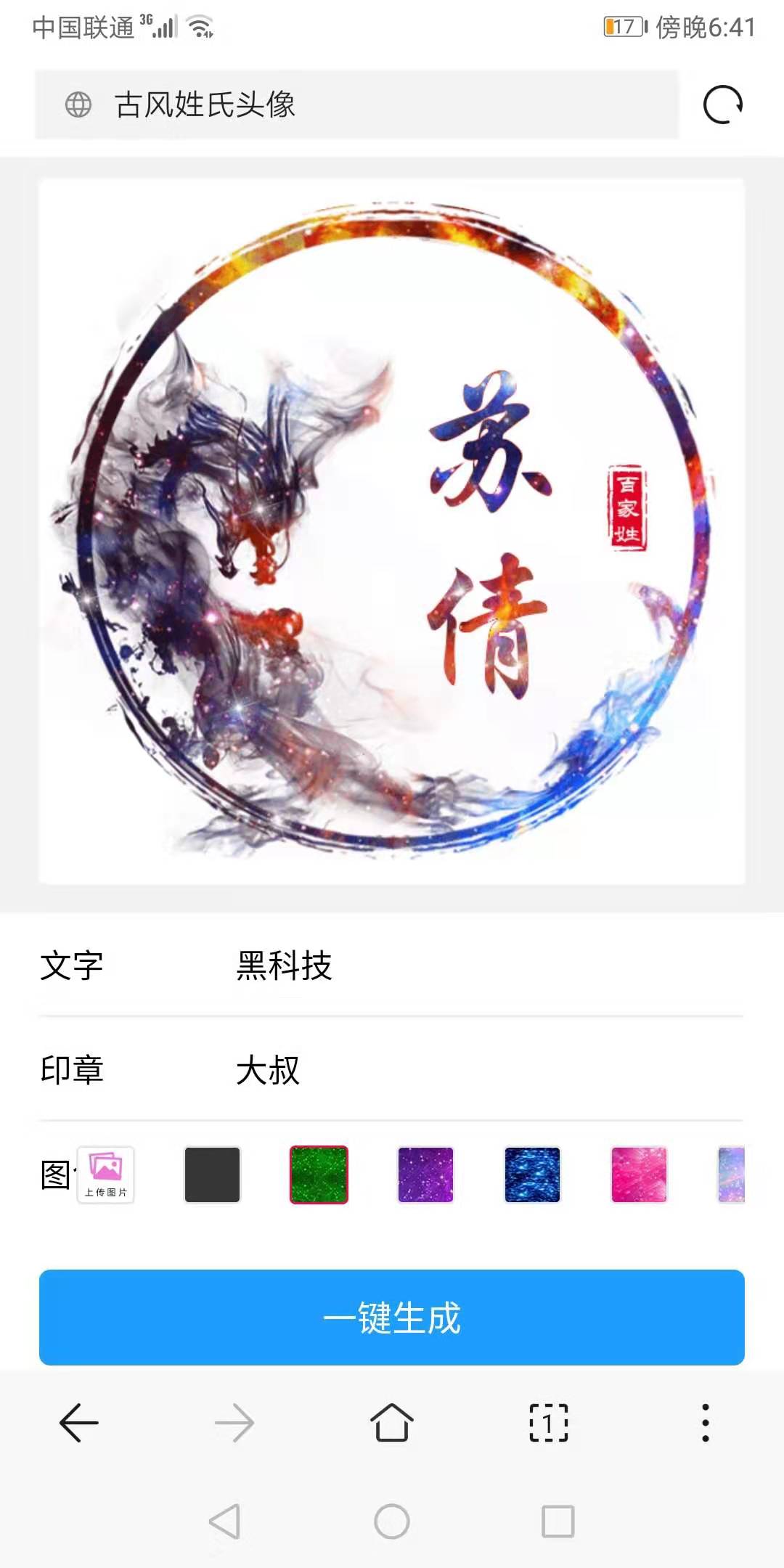Go forward with the browser forward arrow

tap(234, 1423)
